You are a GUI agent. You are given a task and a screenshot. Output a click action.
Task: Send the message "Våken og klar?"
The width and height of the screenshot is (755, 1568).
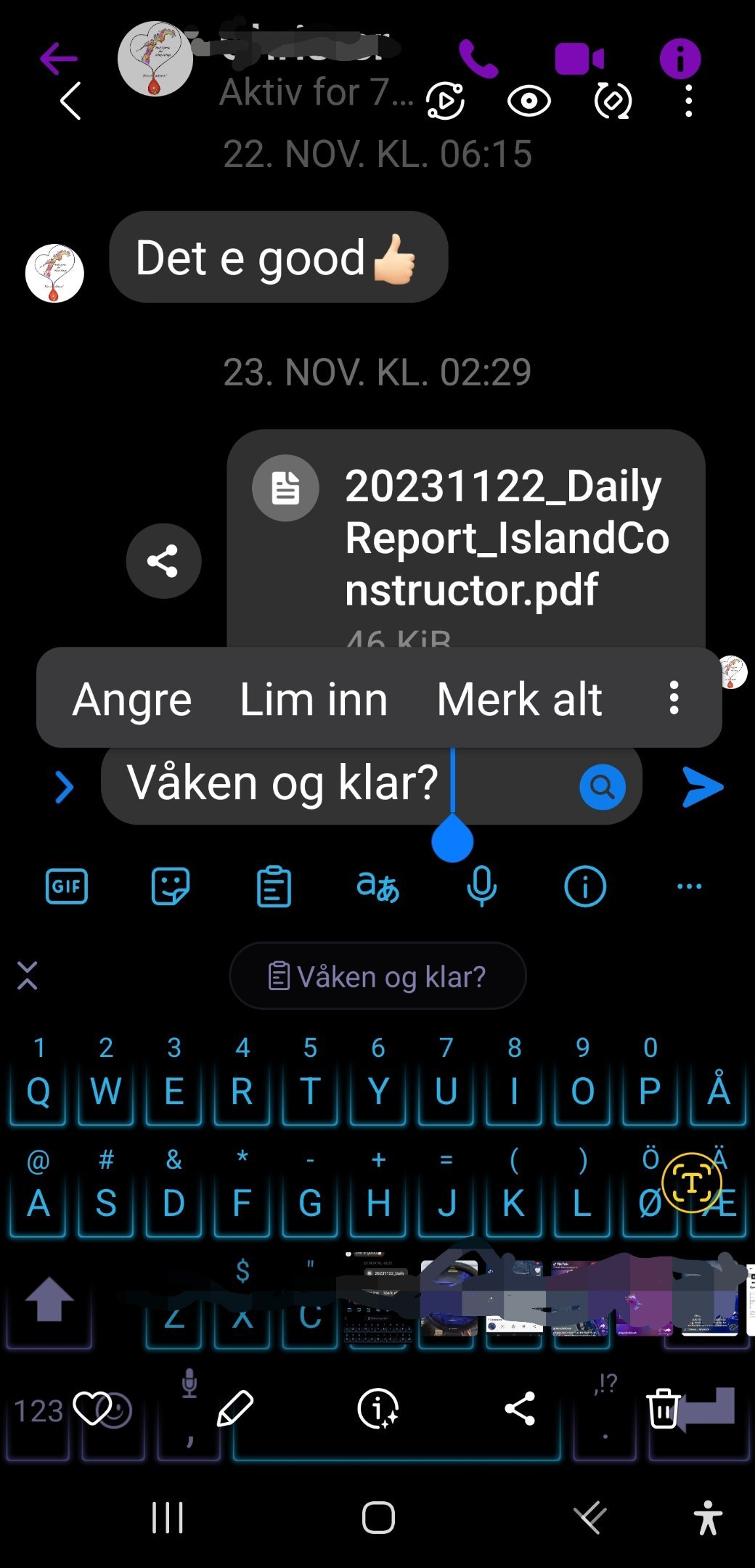tap(703, 787)
